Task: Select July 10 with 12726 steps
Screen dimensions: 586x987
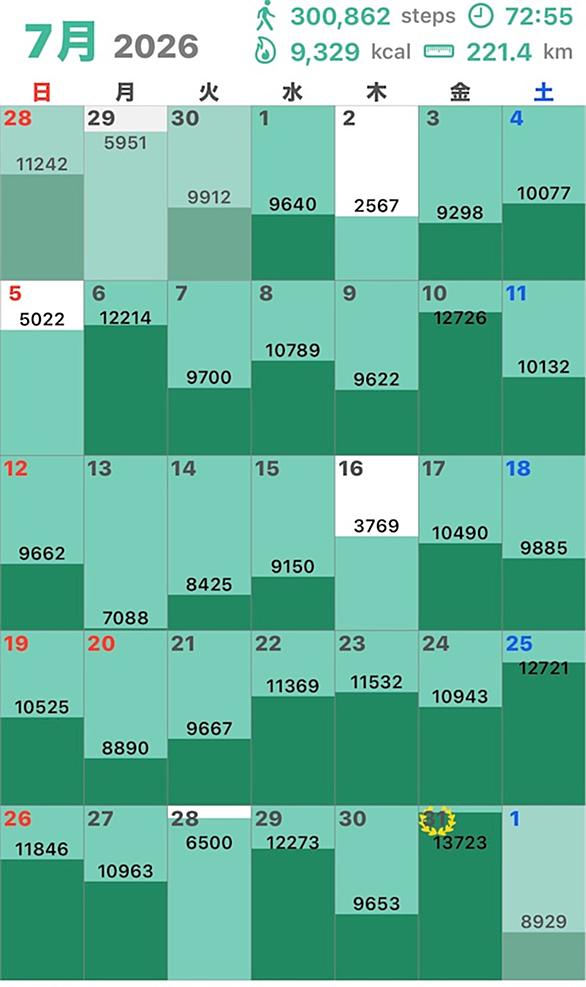Action: coord(460,368)
